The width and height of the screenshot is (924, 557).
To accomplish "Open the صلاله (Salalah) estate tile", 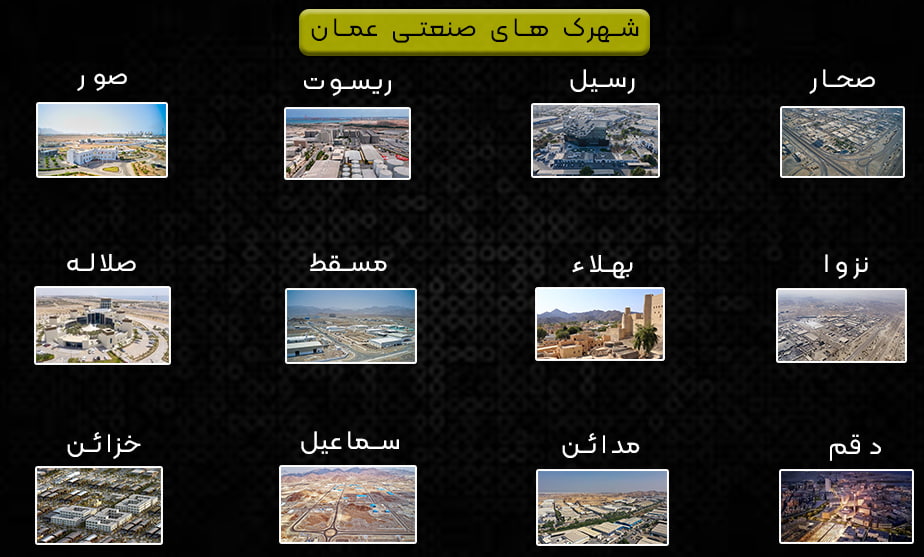I will pos(102,325).
